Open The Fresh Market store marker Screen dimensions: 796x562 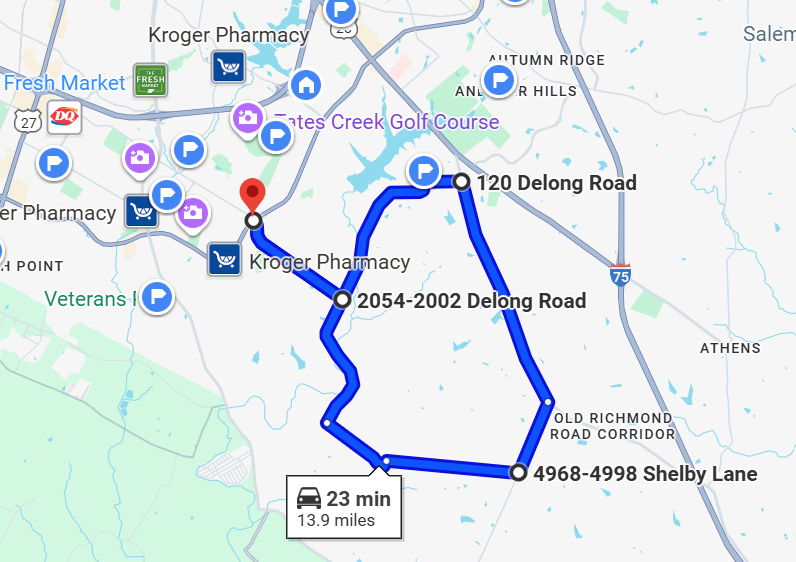151,81
